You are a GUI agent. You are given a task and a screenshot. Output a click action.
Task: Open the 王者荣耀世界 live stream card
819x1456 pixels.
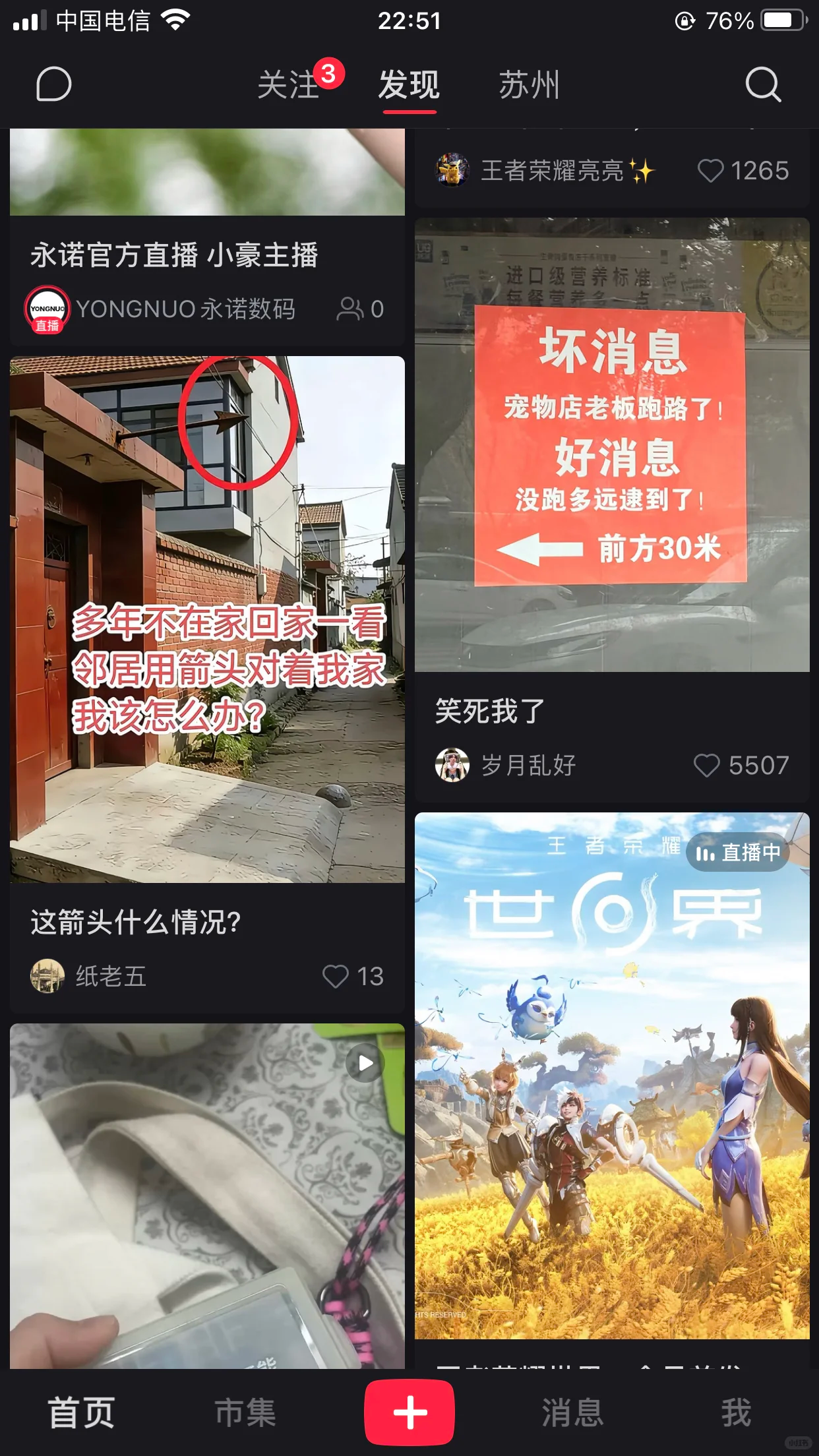(x=612, y=1075)
